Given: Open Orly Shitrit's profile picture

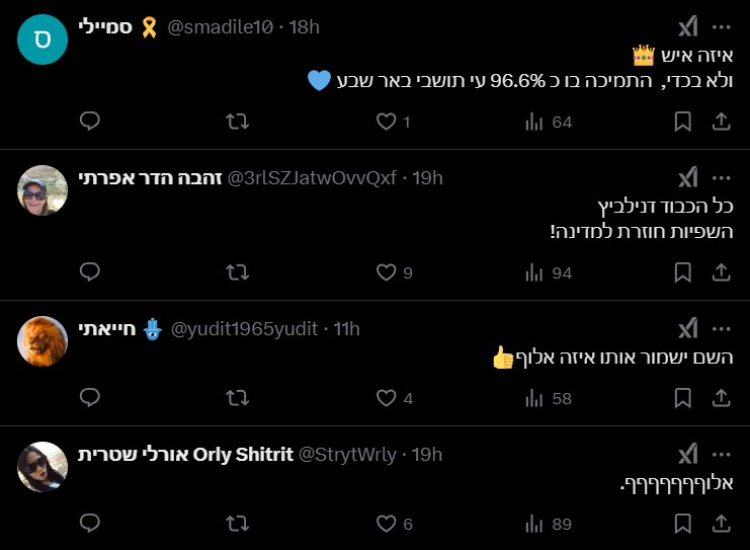Looking at the screenshot, I should pos(42,466).
